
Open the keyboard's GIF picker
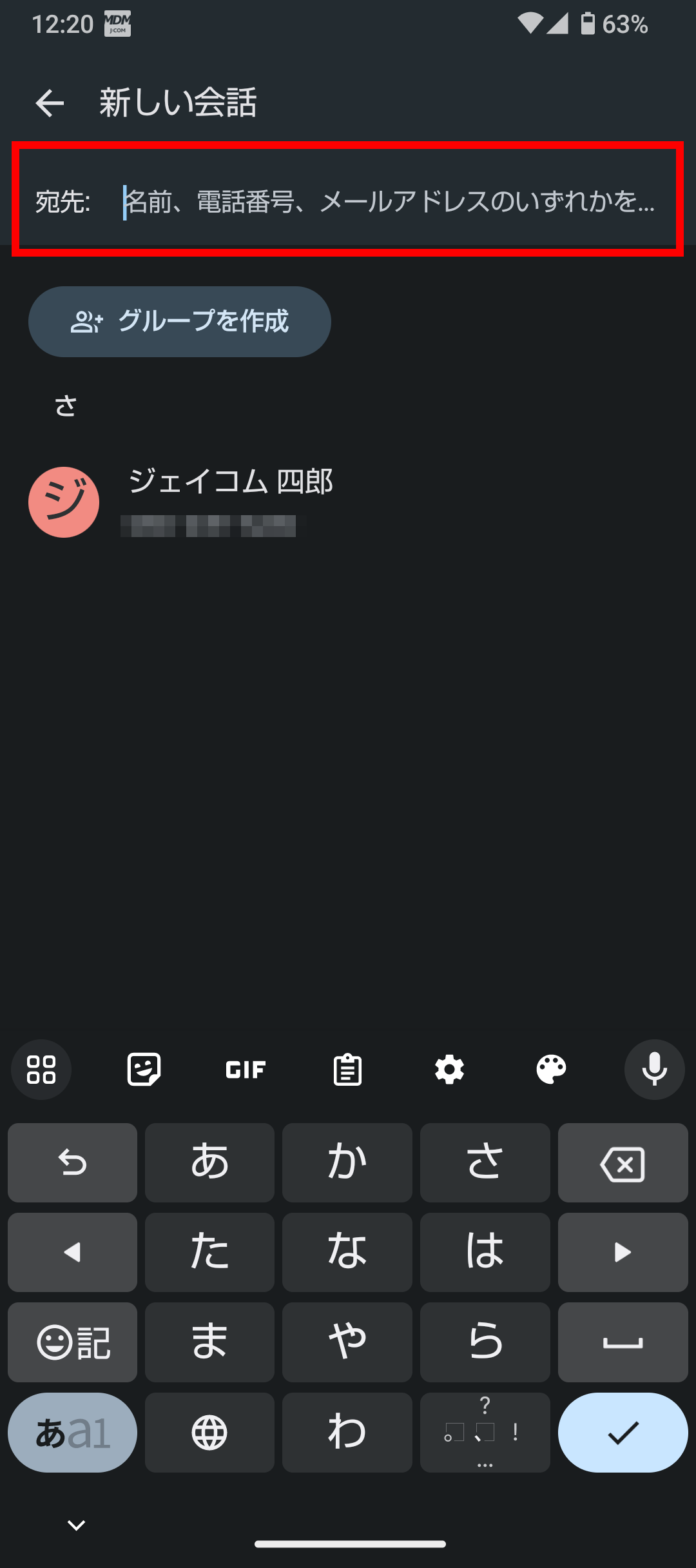[246, 1070]
